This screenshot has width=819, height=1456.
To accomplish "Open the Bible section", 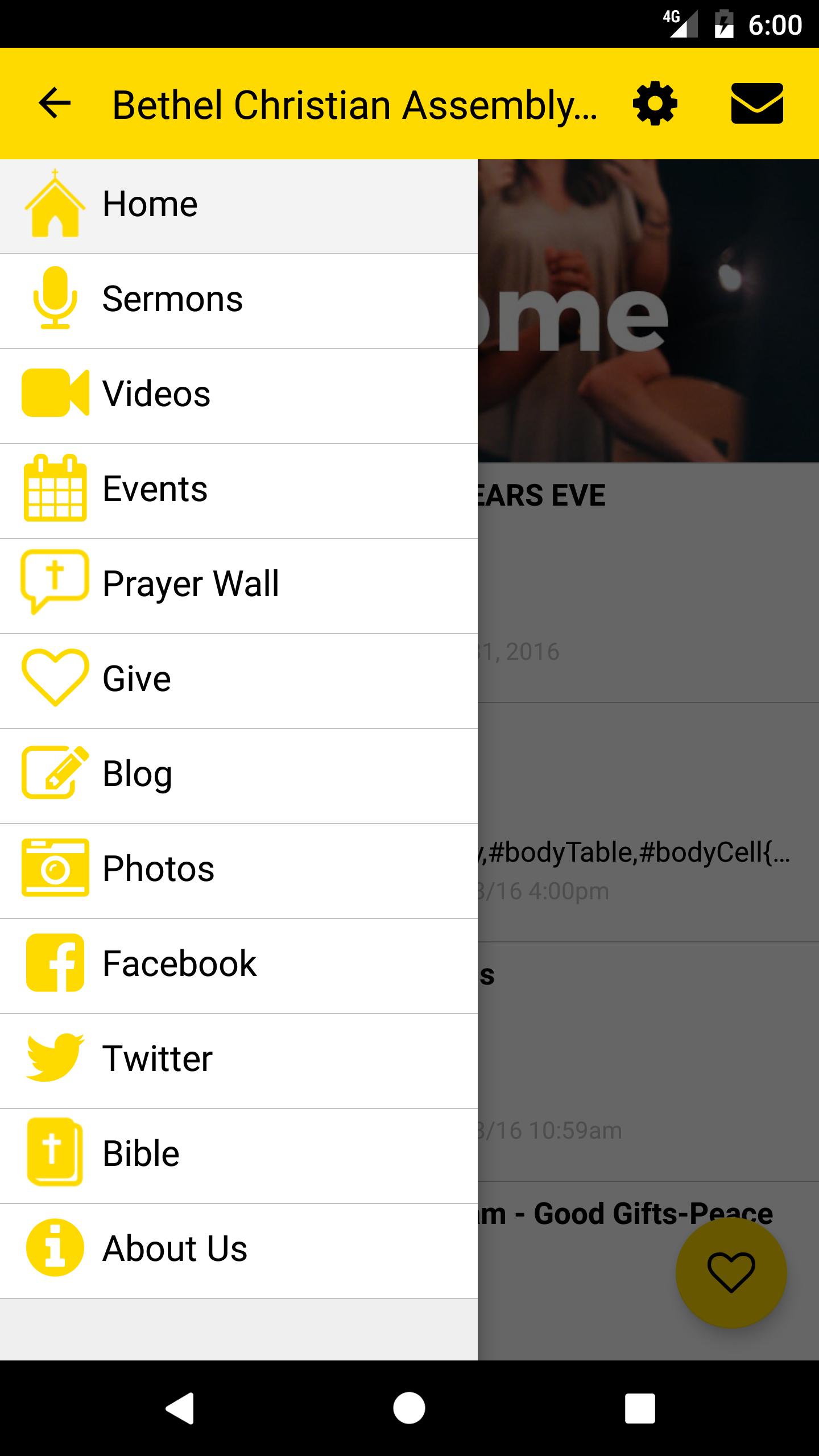I will (239, 1156).
